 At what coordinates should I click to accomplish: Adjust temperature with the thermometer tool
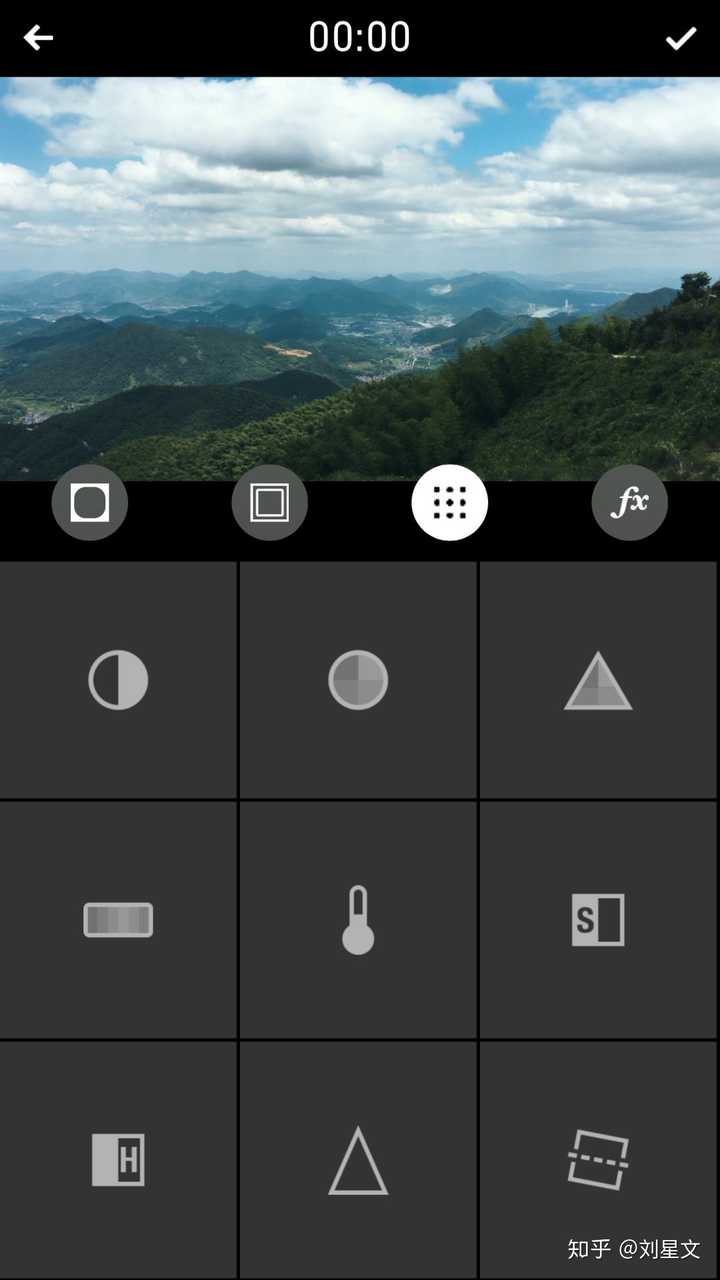tap(358, 920)
